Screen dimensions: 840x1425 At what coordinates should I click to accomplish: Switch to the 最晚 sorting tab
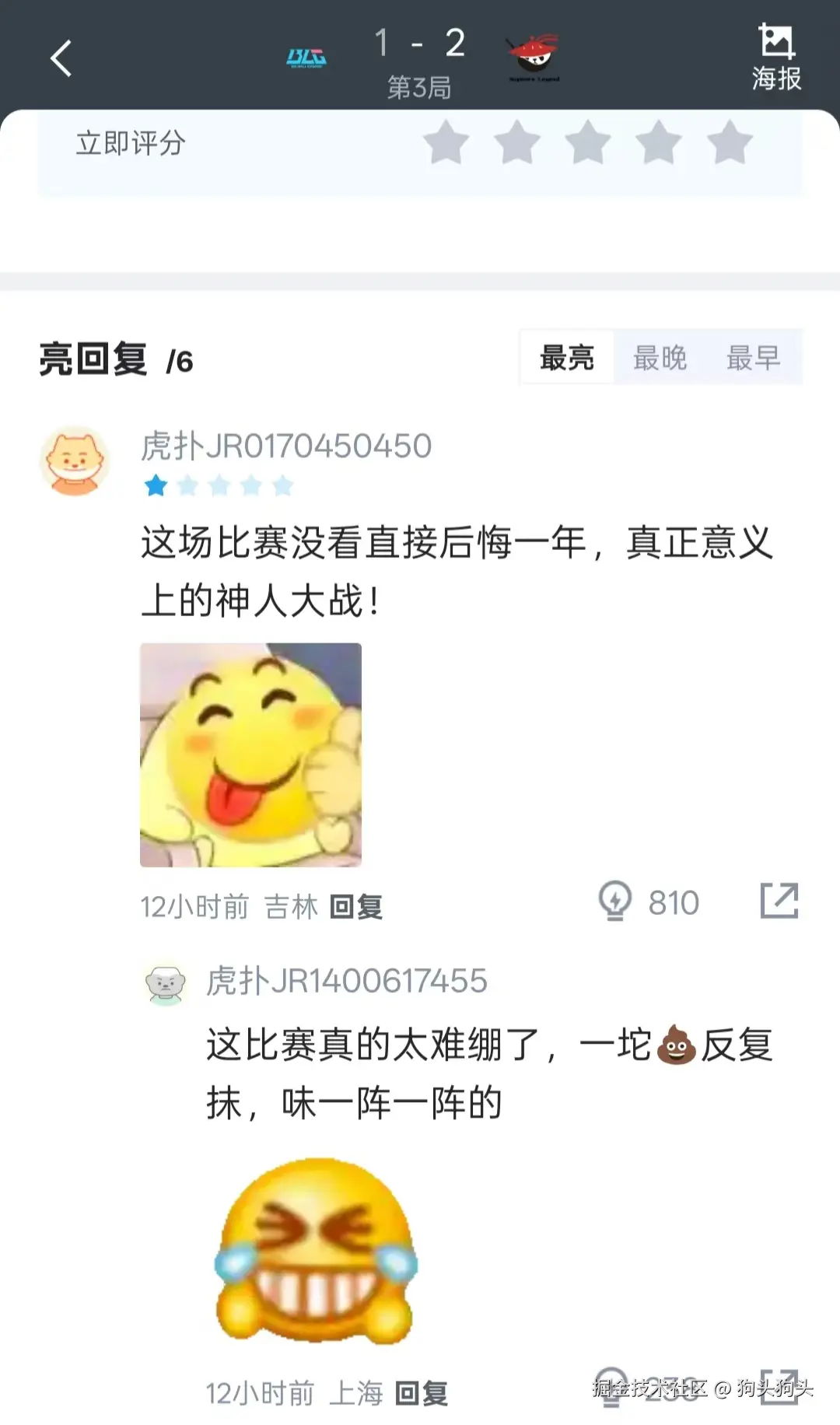pyautogui.click(x=660, y=359)
